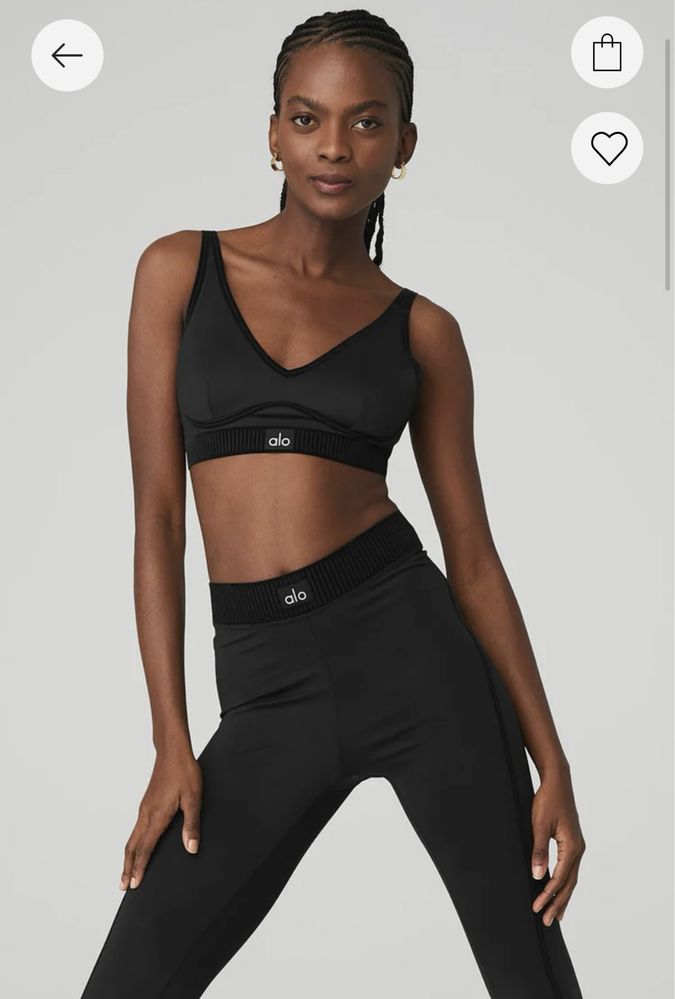Open the shopping bag
The height and width of the screenshot is (999, 675).
pyautogui.click(x=607, y=53)
